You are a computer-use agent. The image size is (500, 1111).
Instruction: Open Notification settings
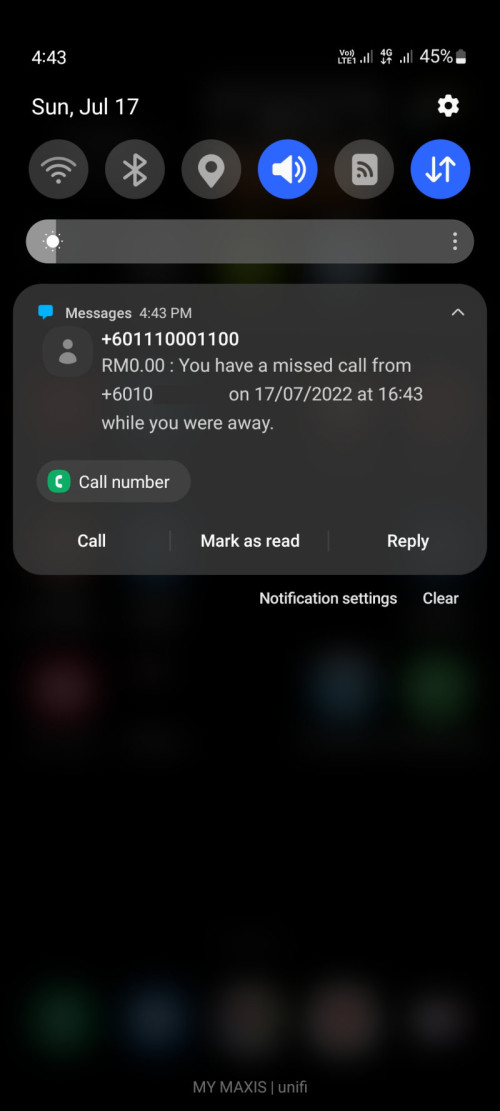point(328,598)
